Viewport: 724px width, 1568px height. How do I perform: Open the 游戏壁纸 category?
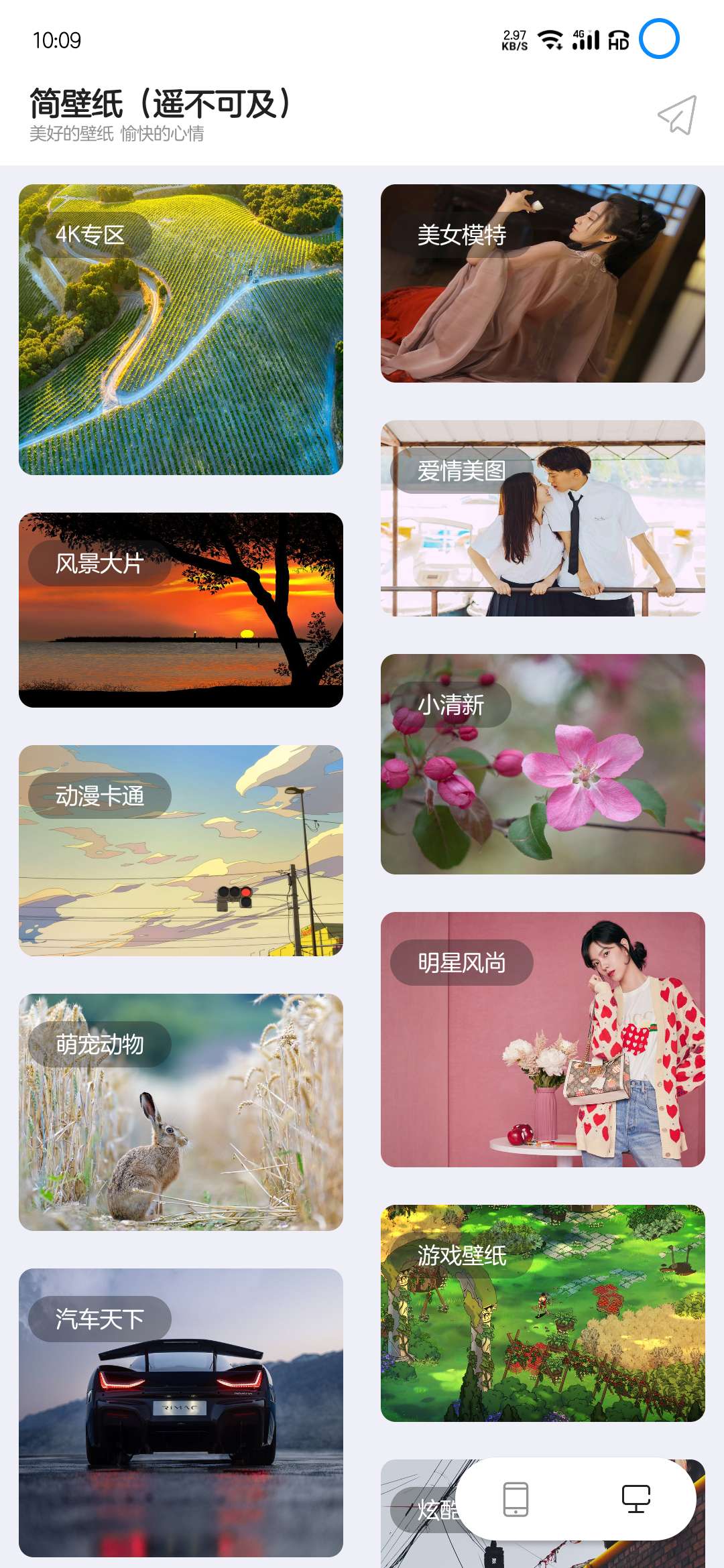[542, 1313]
